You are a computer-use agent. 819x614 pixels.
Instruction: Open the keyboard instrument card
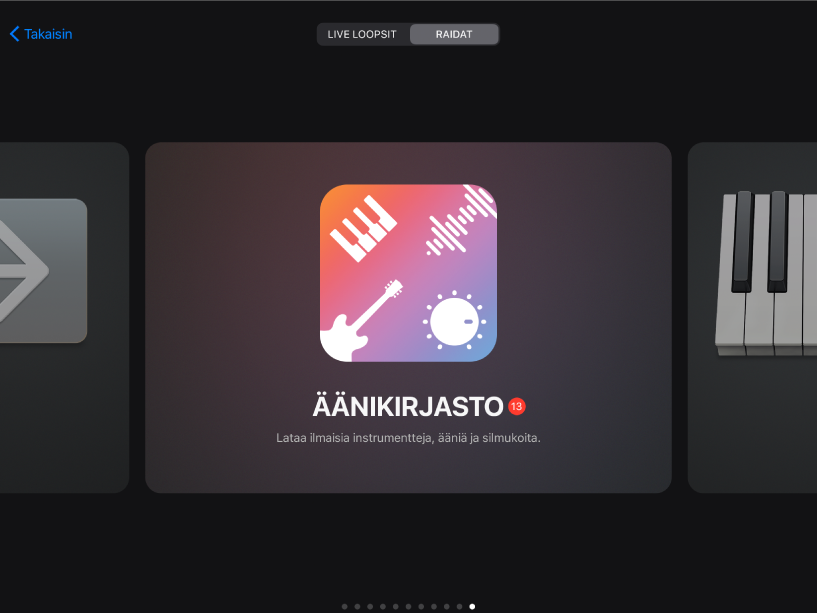coord(754,317)
